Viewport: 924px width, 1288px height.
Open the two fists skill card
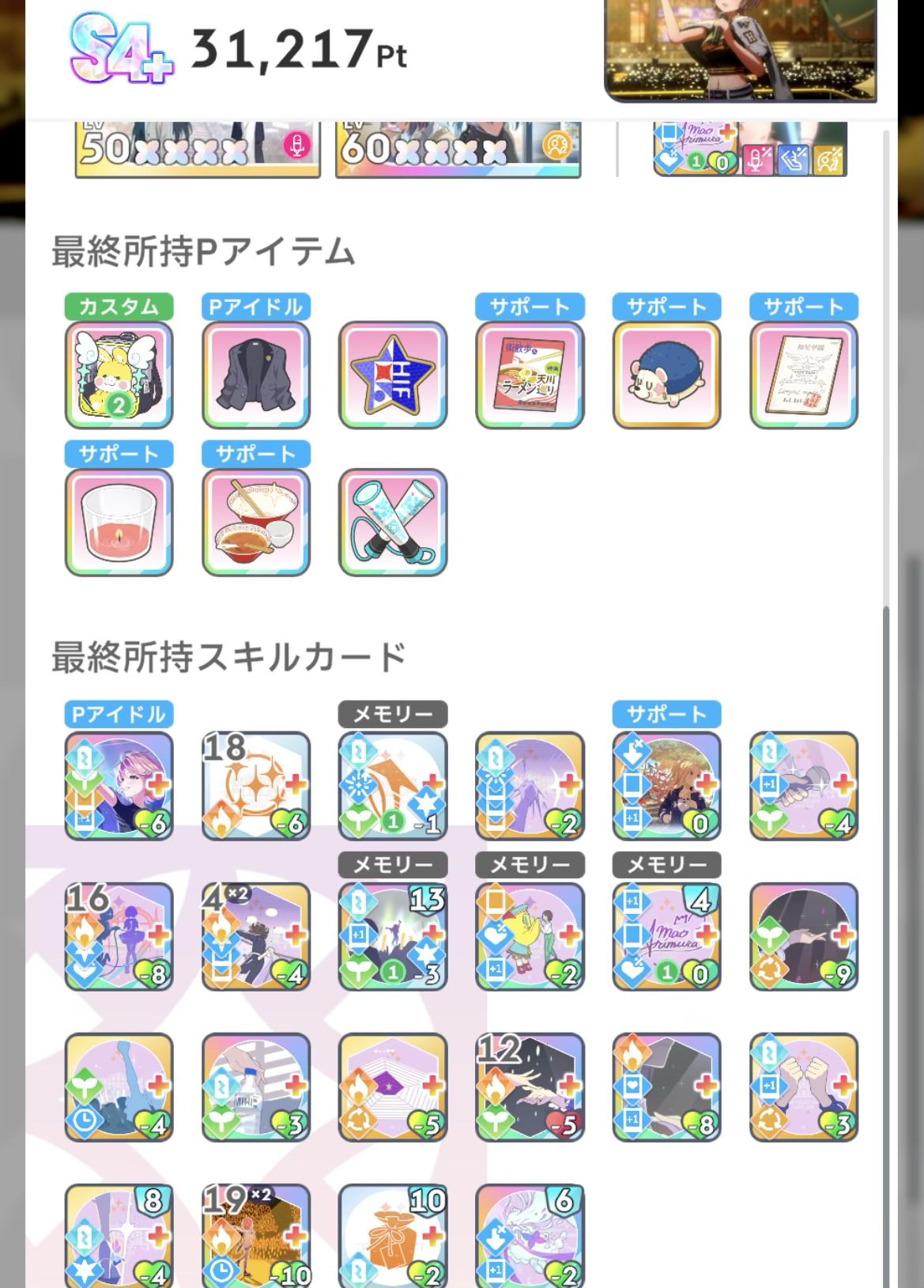point(804,1087)
